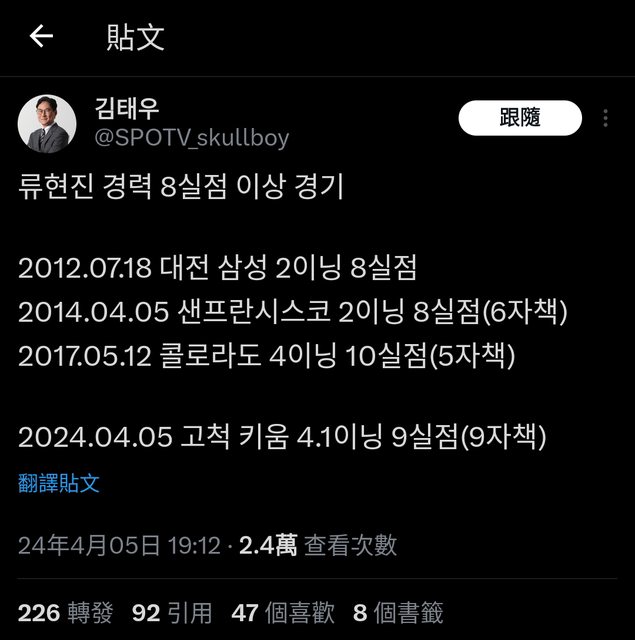Tap the 跟隨 button to follow 김태우
This screenshot has width=635, height=640.
coord(520,118)
